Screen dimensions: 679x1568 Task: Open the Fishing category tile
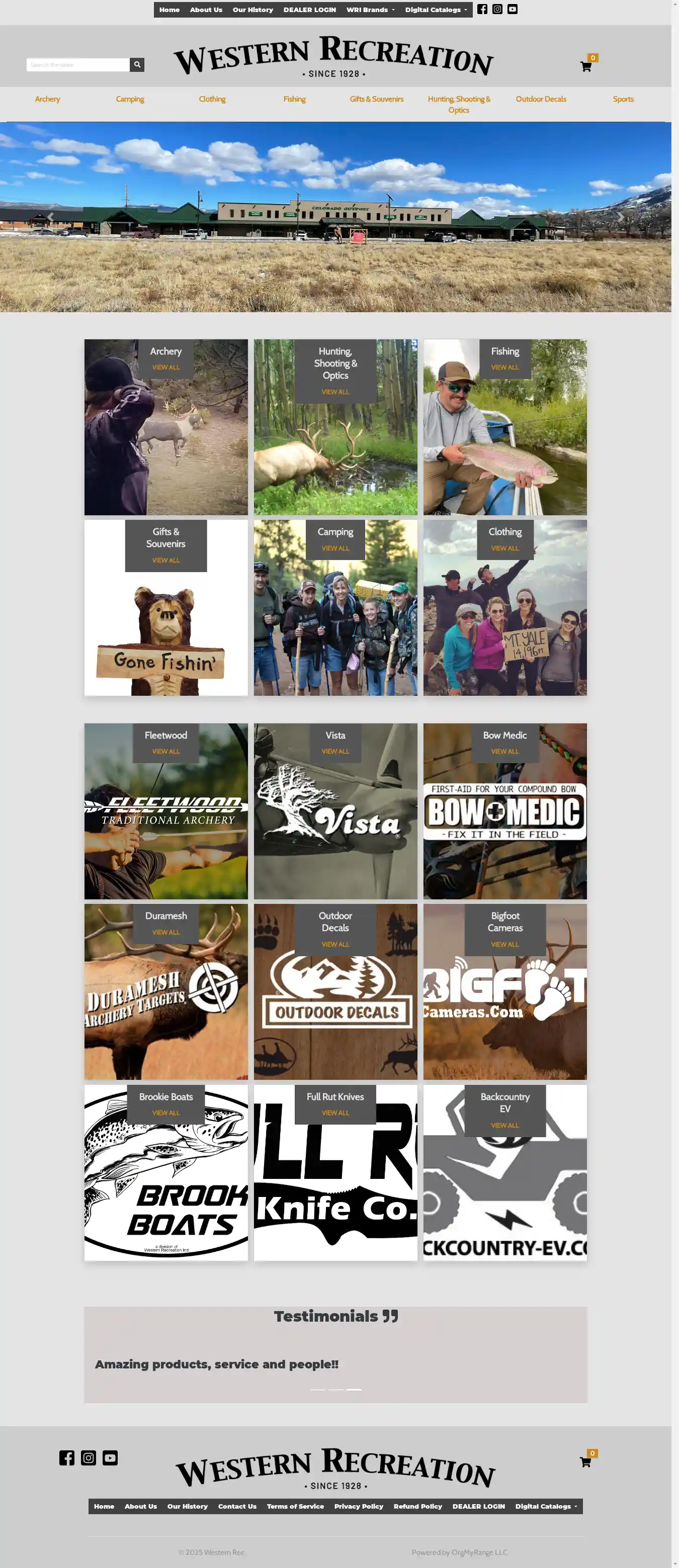click(505, 427)
